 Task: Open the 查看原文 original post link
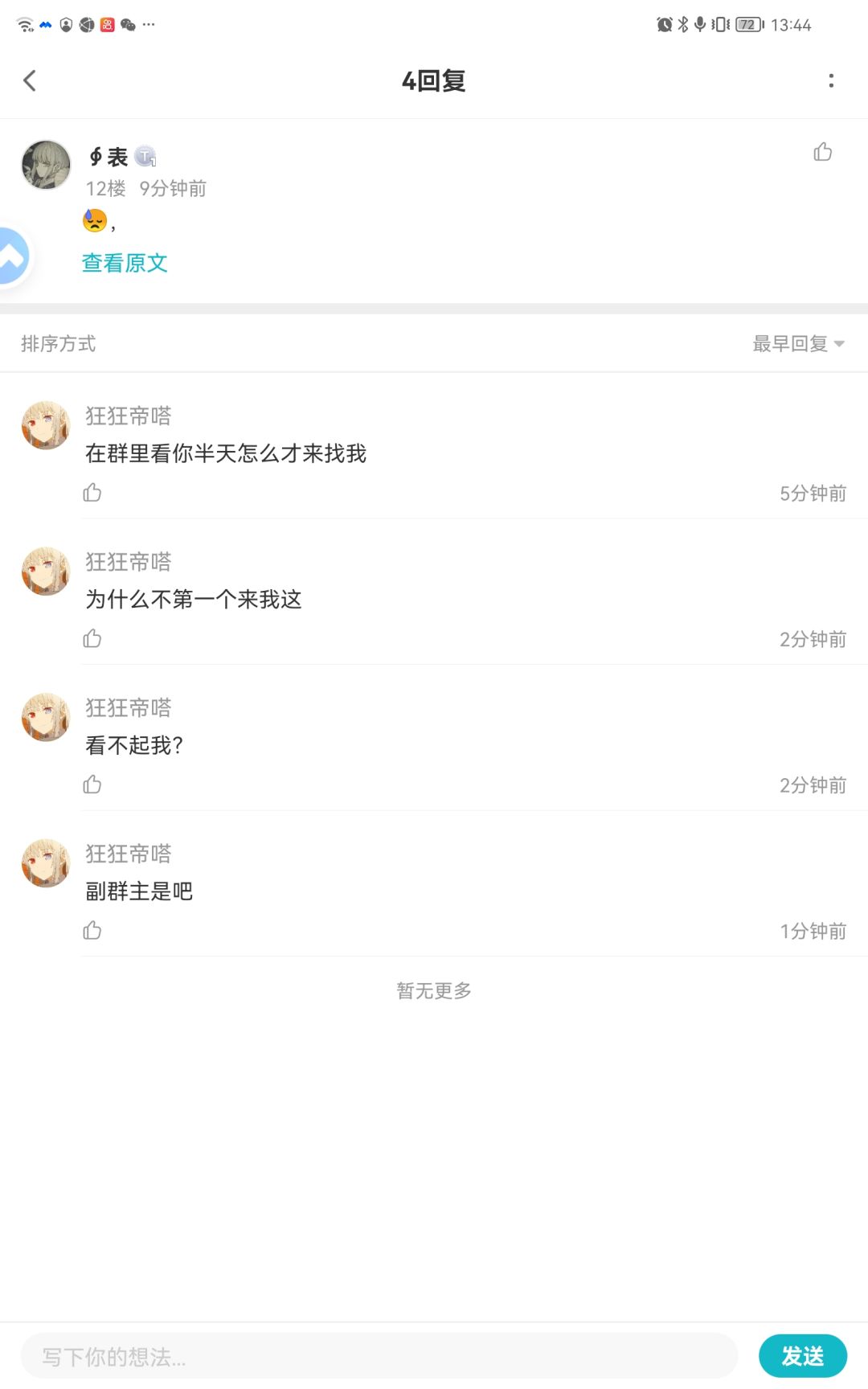click(124, 263)
